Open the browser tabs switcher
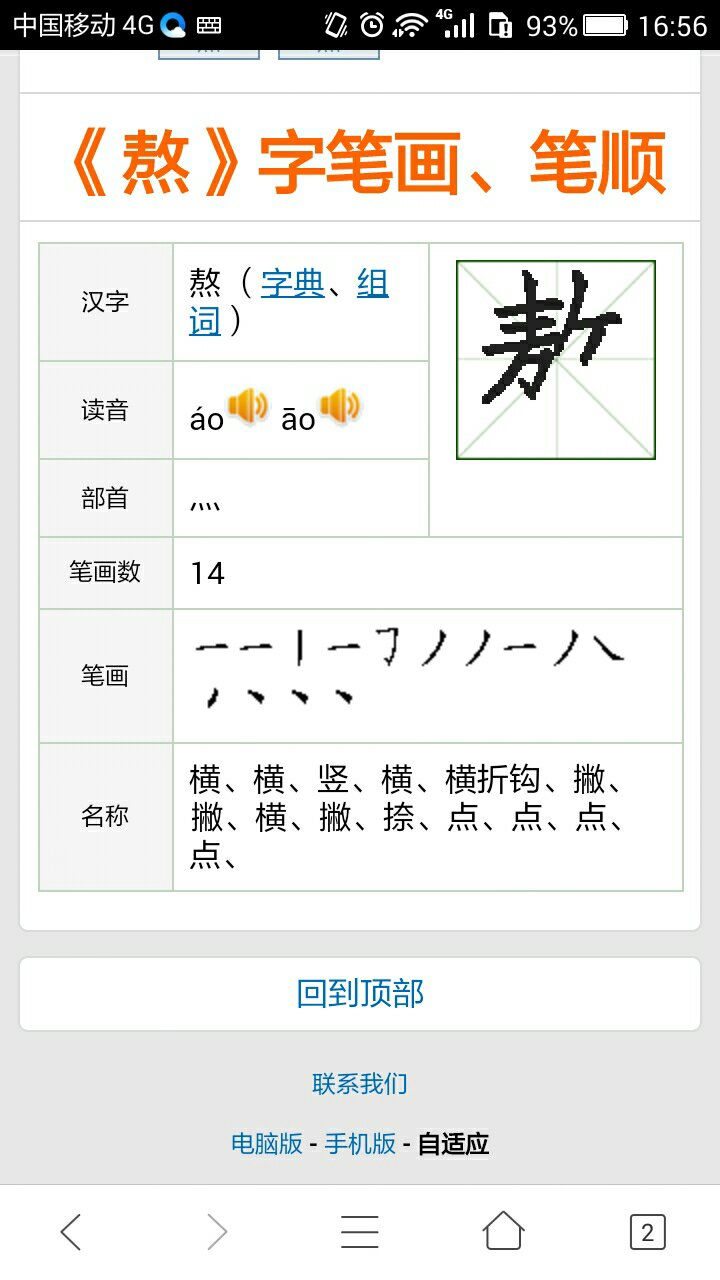720x1280 pixels. (648, 1232)
